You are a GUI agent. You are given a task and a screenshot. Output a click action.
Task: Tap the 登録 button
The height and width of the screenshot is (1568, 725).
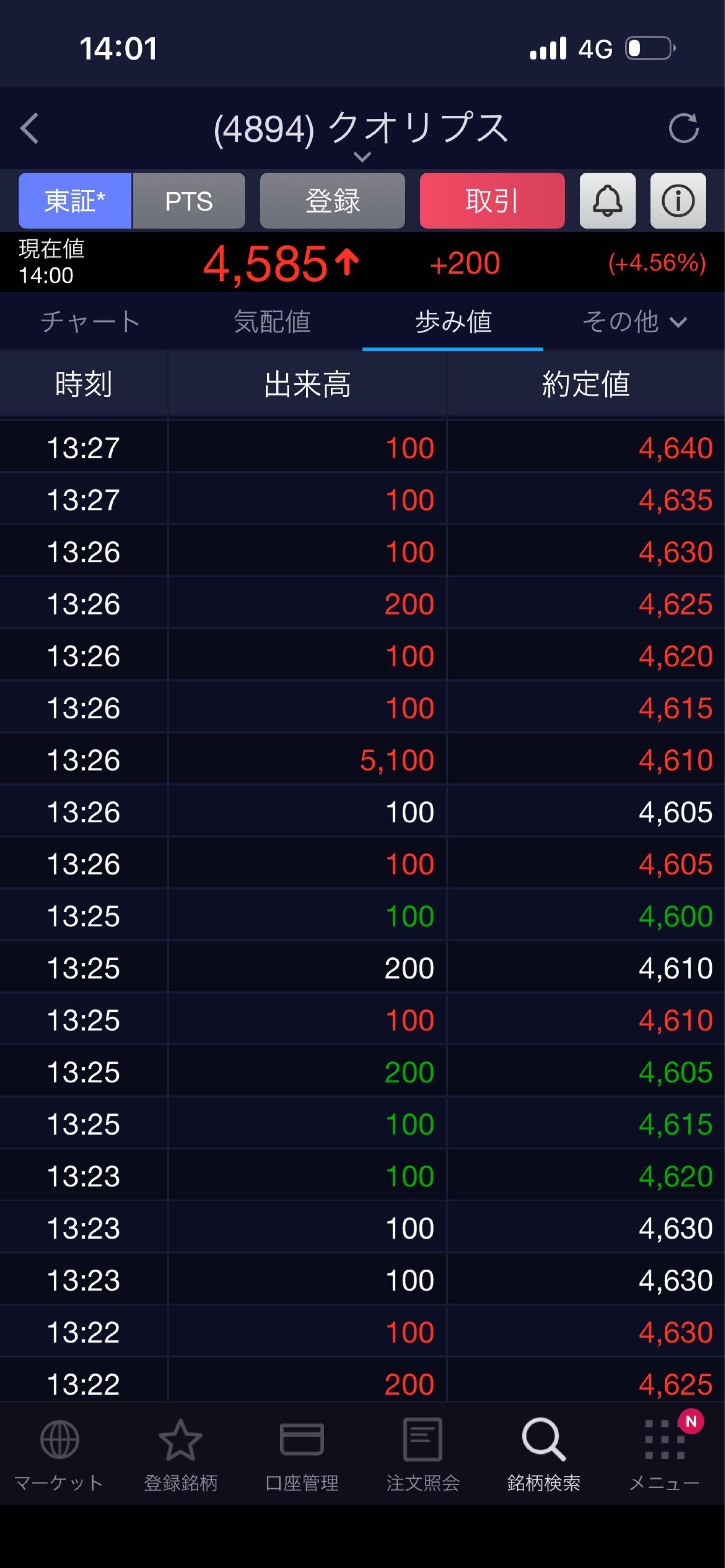pyautogui.click(x=332, y=201)
